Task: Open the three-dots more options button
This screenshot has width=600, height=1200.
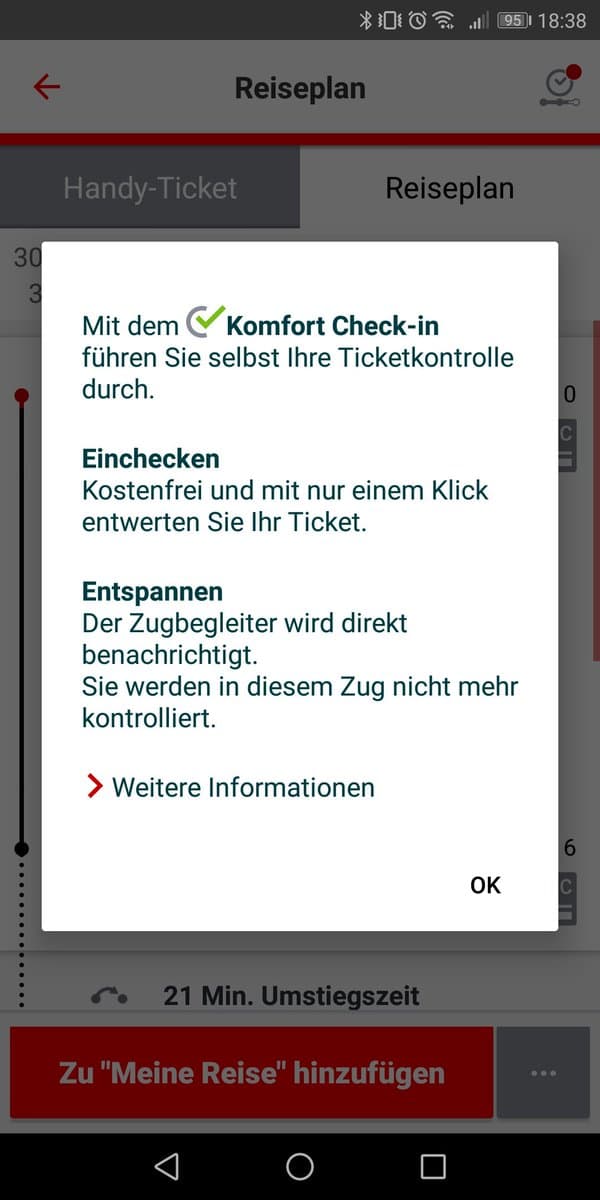Action: [543, 1073]
